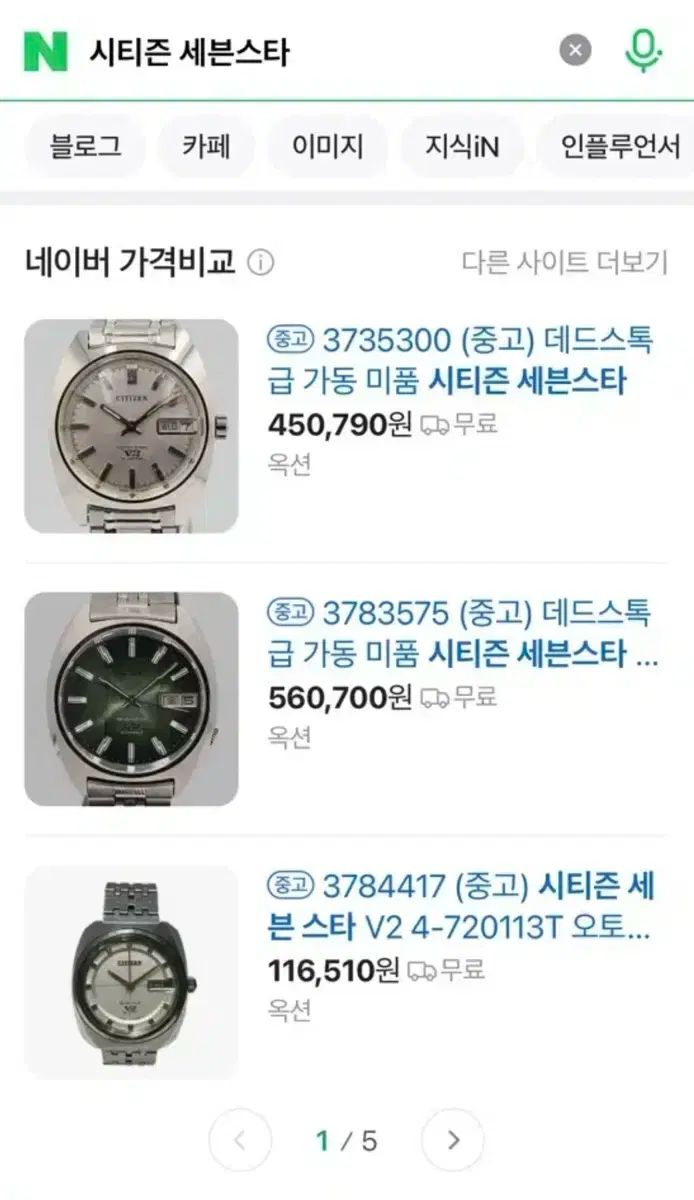The width and height of the screenshot is (694, 1200).
Task: Go to previous results page
Action: [x=240, y=1140]
